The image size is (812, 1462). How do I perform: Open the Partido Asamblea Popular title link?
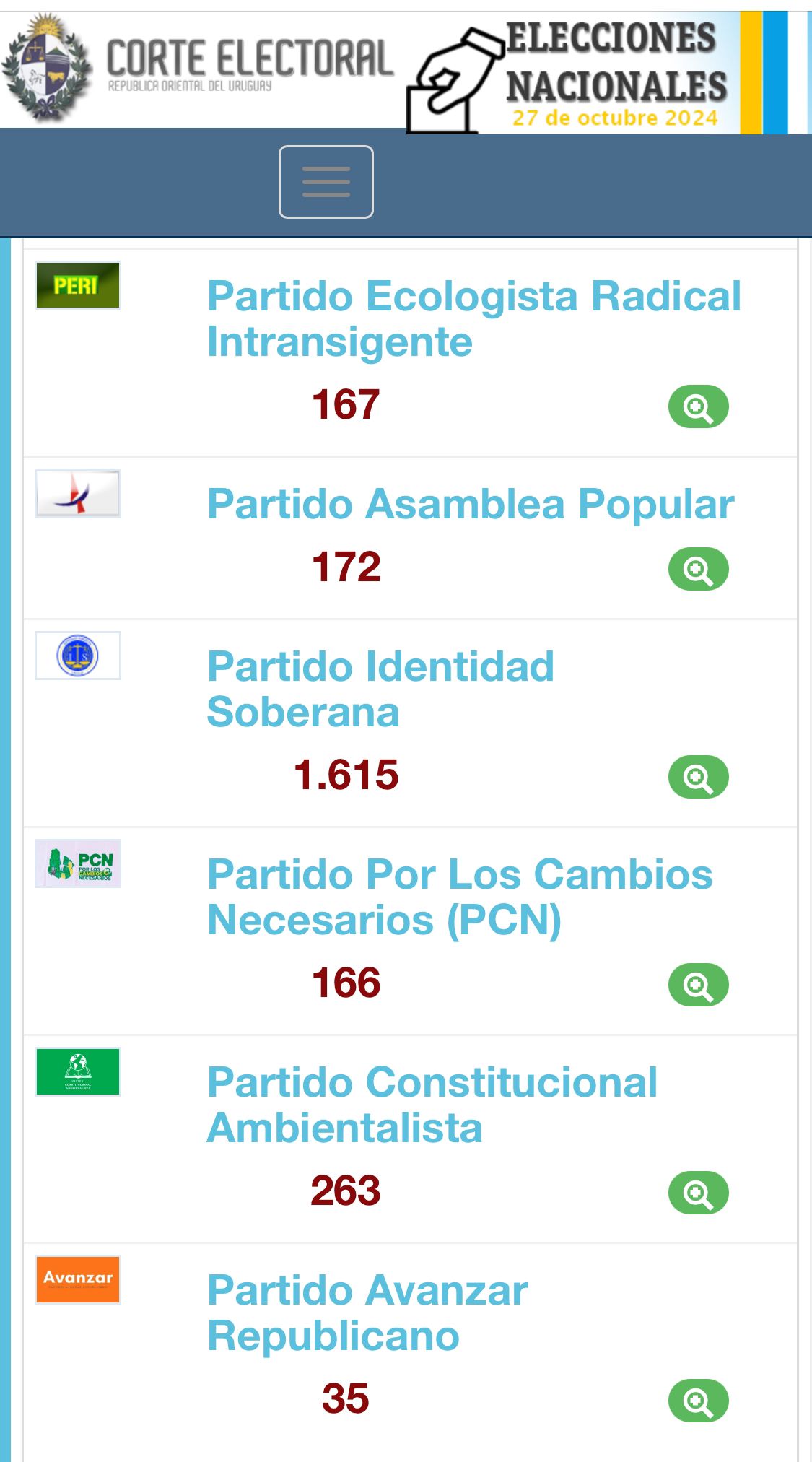click(x=471, y=504)
